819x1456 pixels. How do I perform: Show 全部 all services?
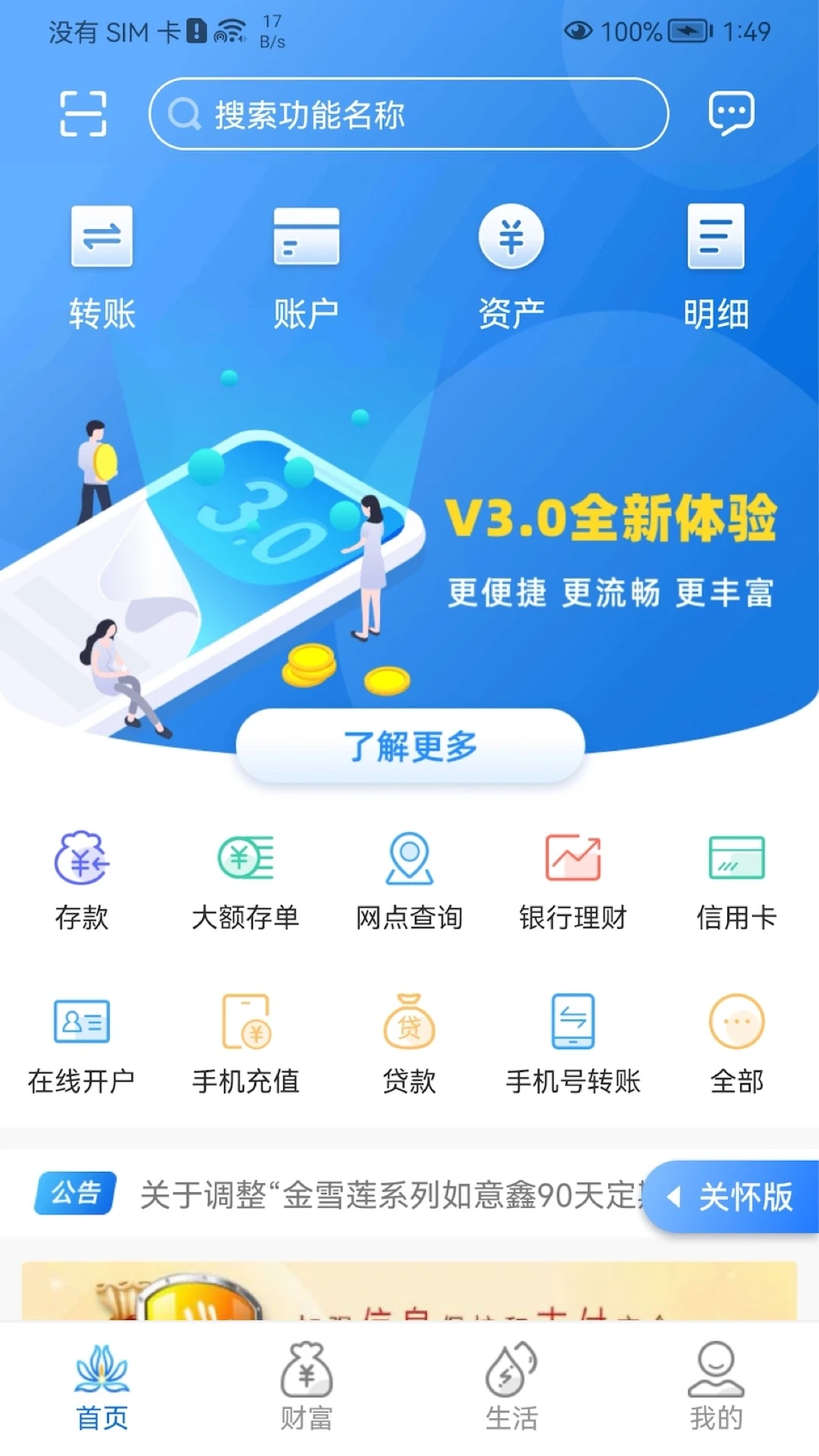click(736, 1043)
